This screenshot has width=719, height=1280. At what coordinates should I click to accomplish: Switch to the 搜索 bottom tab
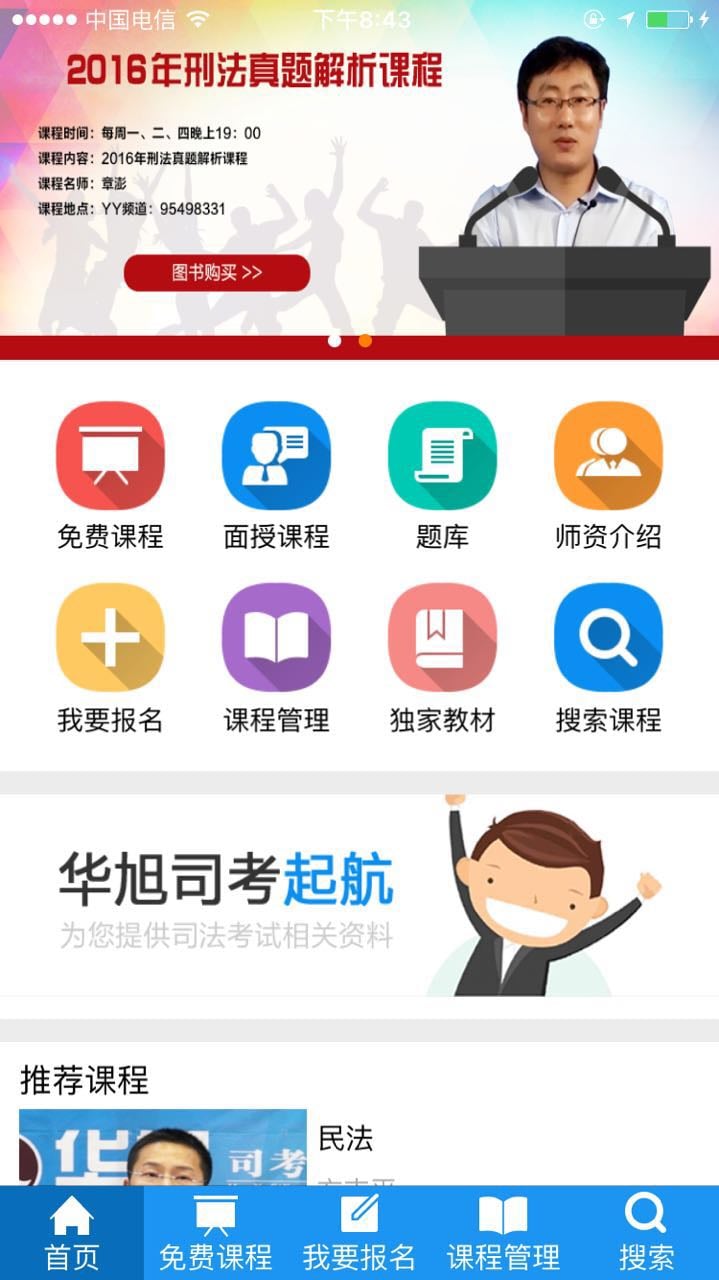647,1233
